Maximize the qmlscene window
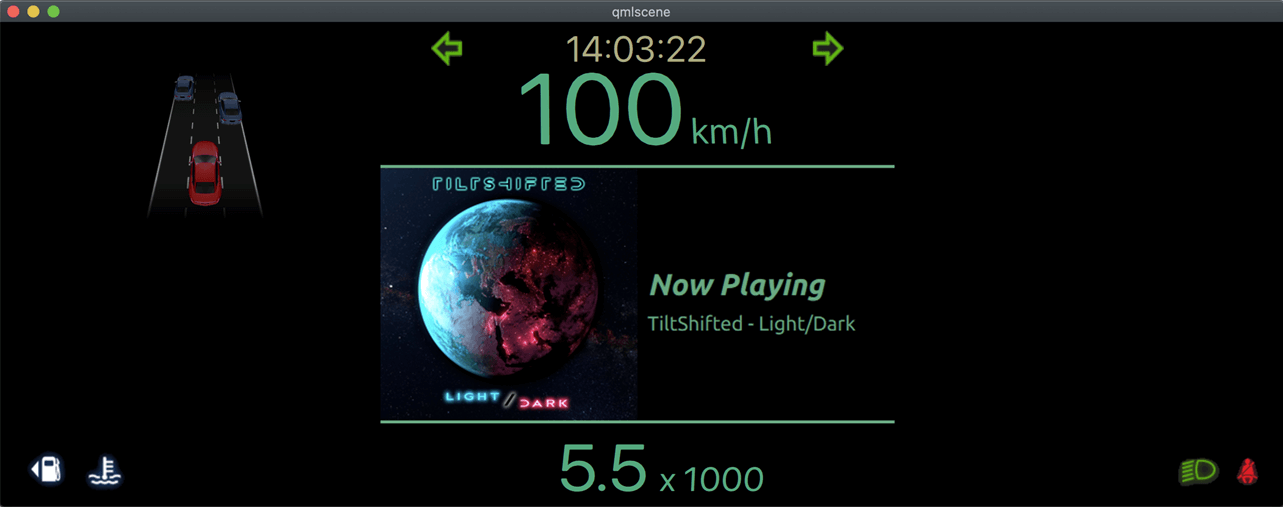This screenshot has height=507, width=1283. (x=54, y=12)
